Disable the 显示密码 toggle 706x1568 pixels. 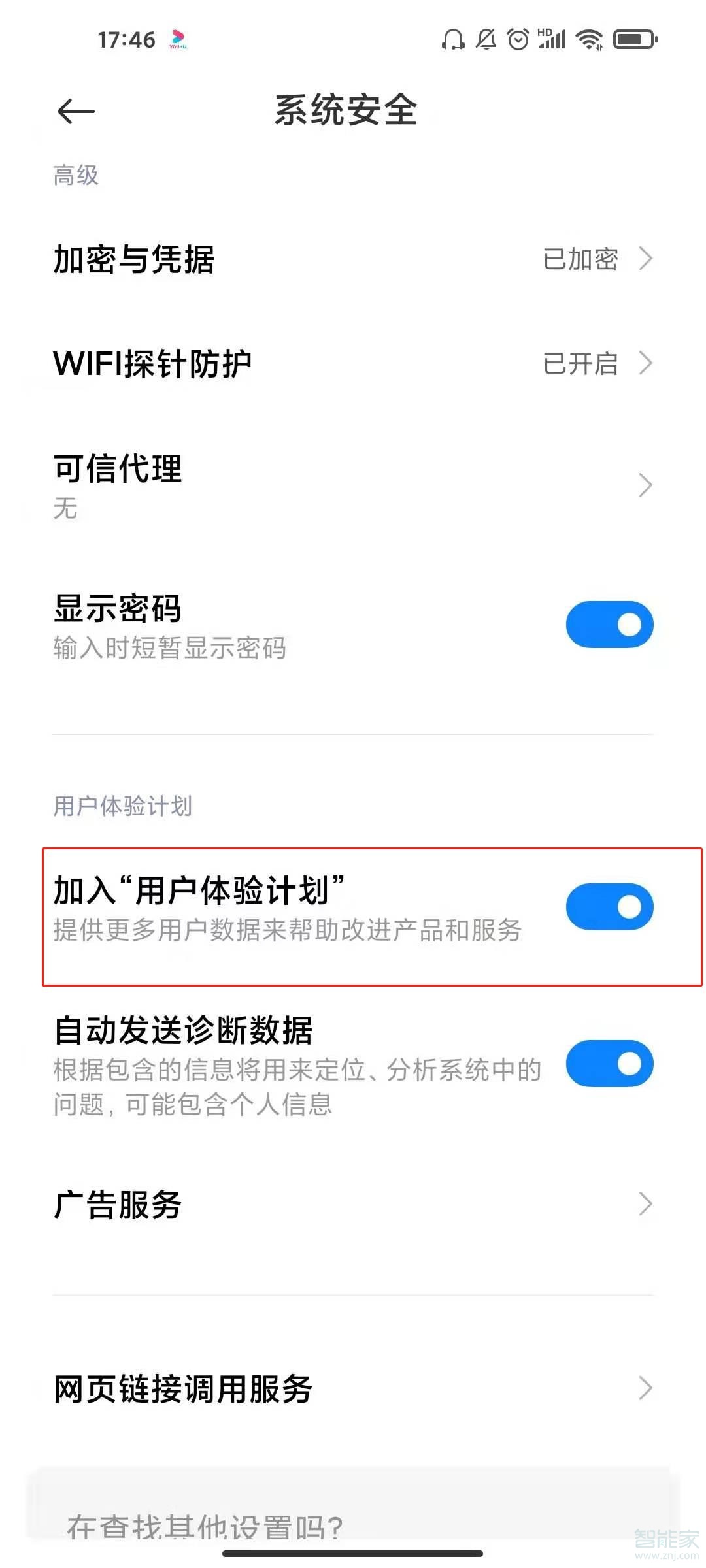point(609,624)
